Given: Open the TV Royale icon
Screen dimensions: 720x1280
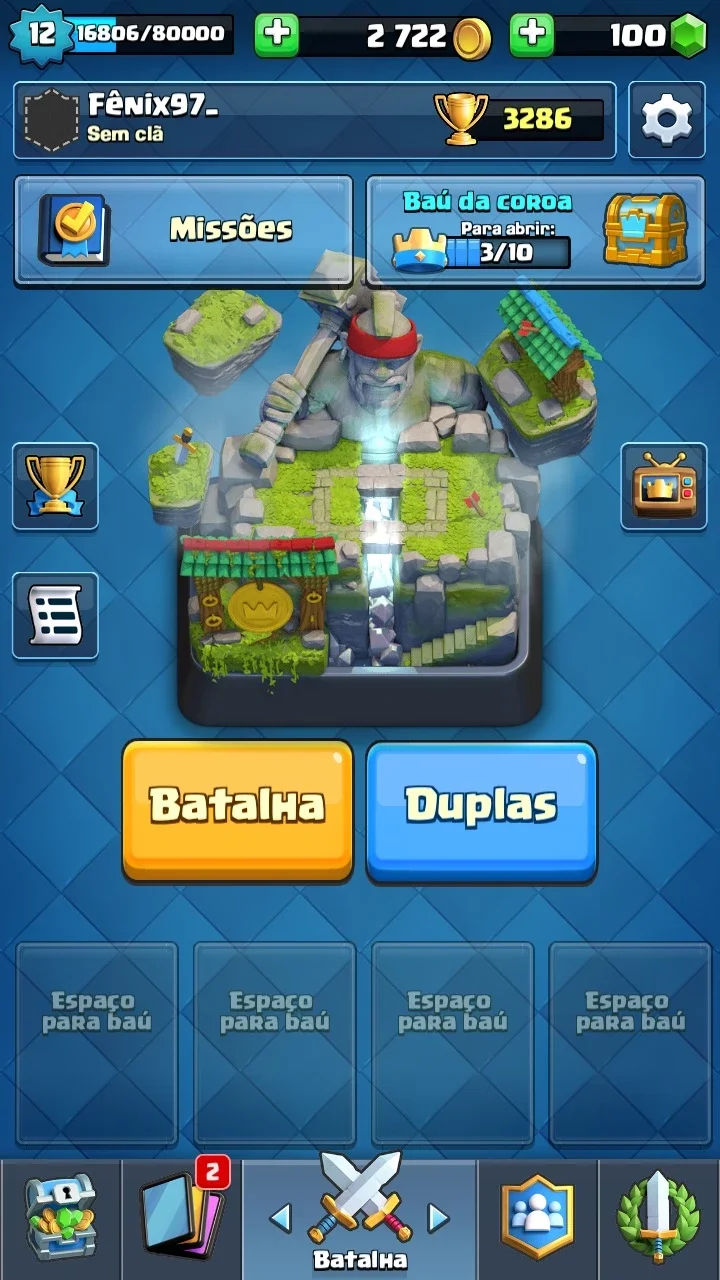Looking at the screenshot, I should pos(664,486).
